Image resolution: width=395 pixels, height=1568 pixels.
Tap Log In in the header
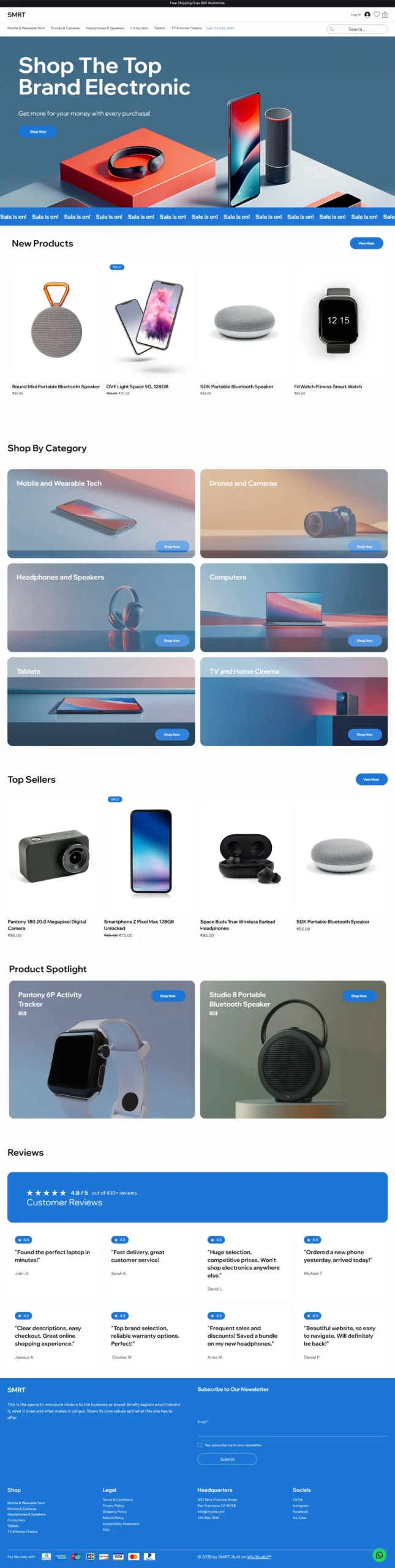tap(356, 15)
